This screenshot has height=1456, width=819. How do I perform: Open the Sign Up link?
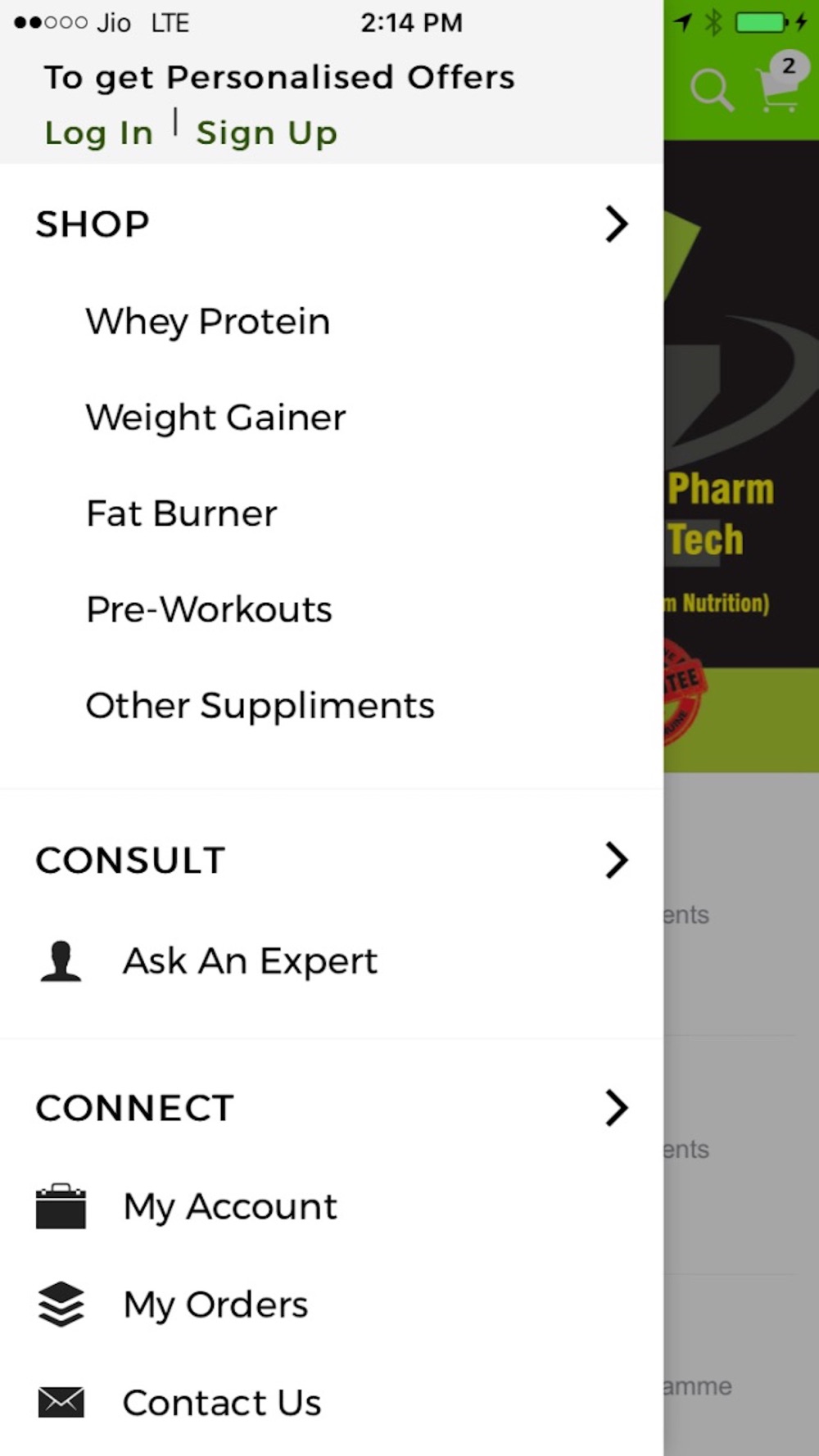(266, 133)
